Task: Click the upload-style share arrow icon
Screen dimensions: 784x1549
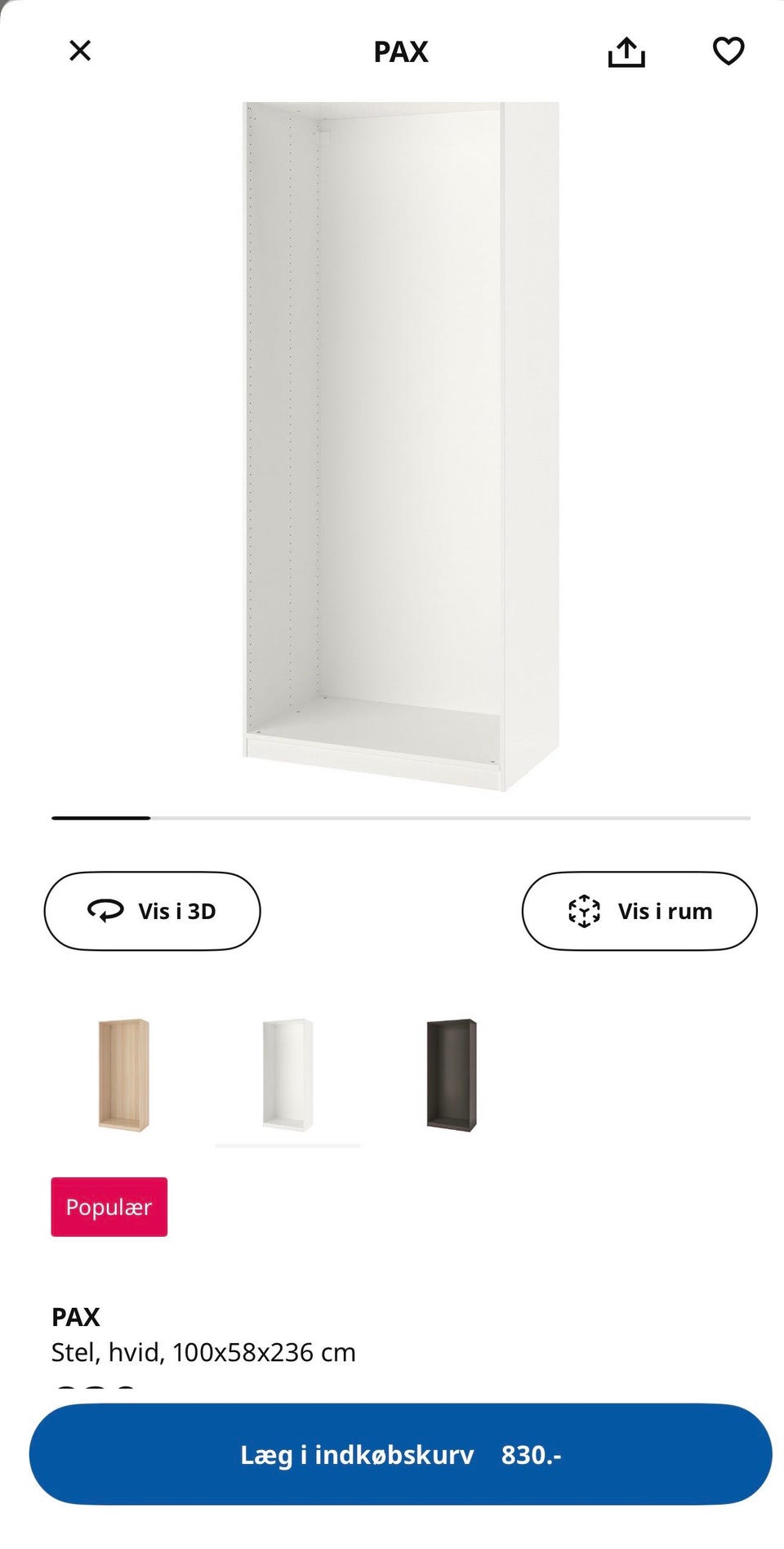Action: (626, 51)
